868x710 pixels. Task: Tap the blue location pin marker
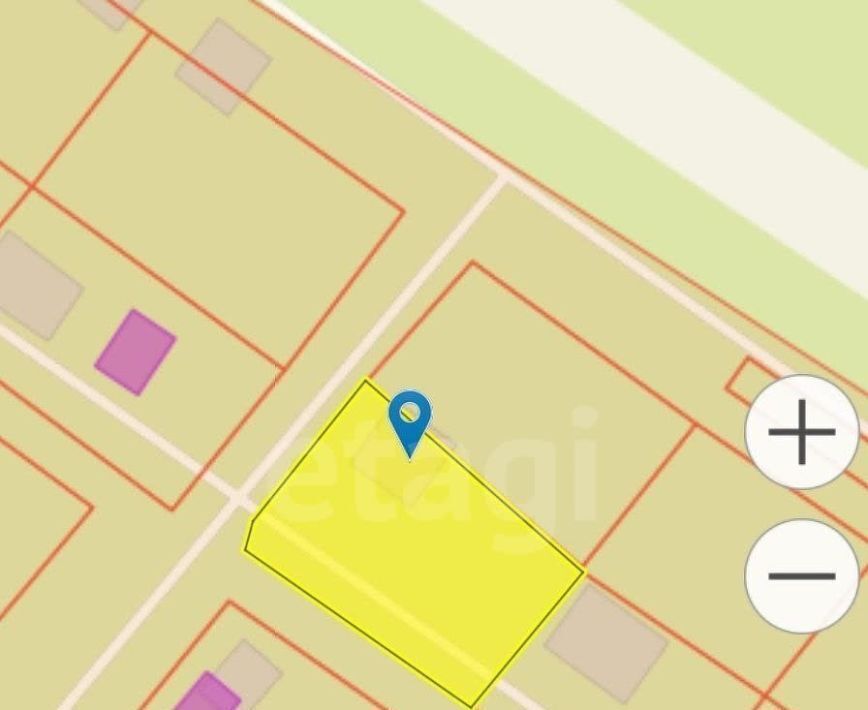(x=410, y=418)
